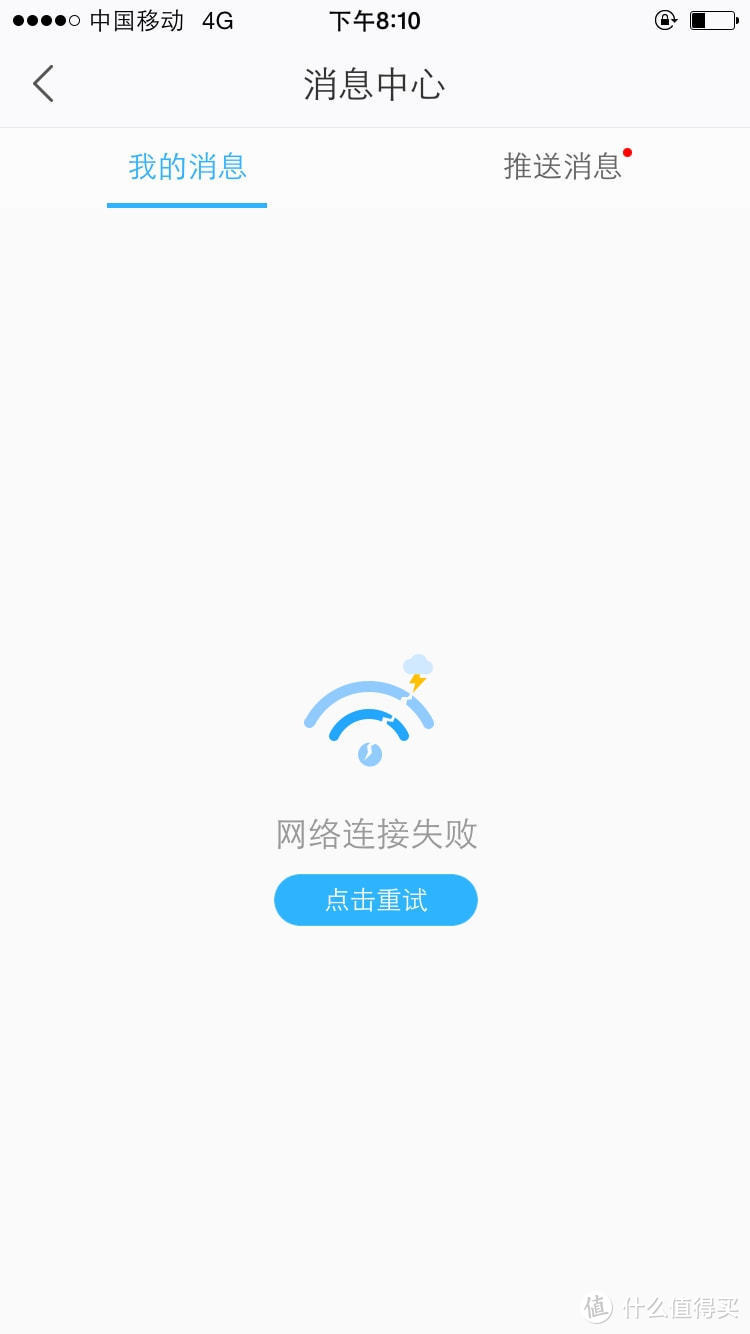Tap the red unread dot on 推送消息
Image resolution: width=750 pixels, height=1334 pixels.
tap(627, 152)
